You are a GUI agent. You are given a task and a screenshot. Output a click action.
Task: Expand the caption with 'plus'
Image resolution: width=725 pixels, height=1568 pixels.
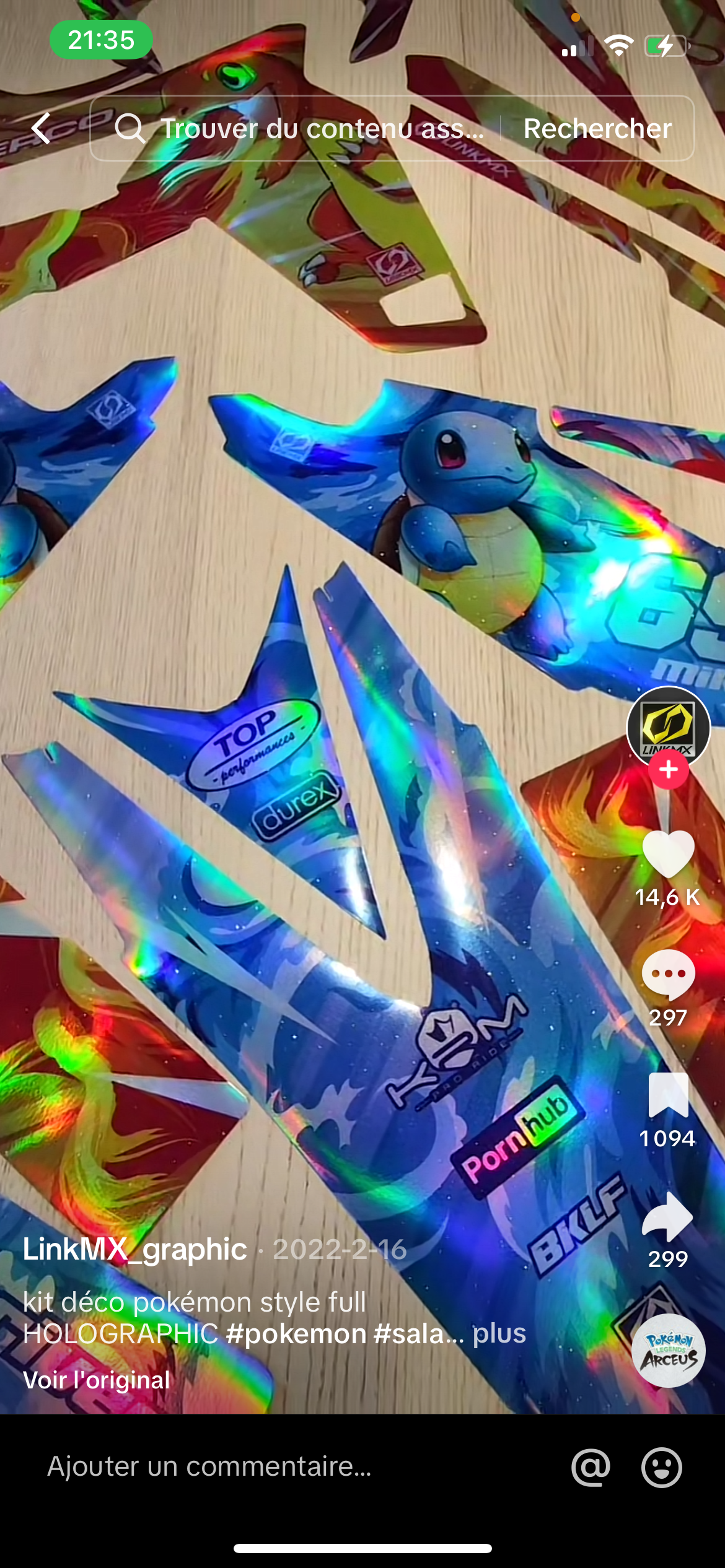point(499,1333)
